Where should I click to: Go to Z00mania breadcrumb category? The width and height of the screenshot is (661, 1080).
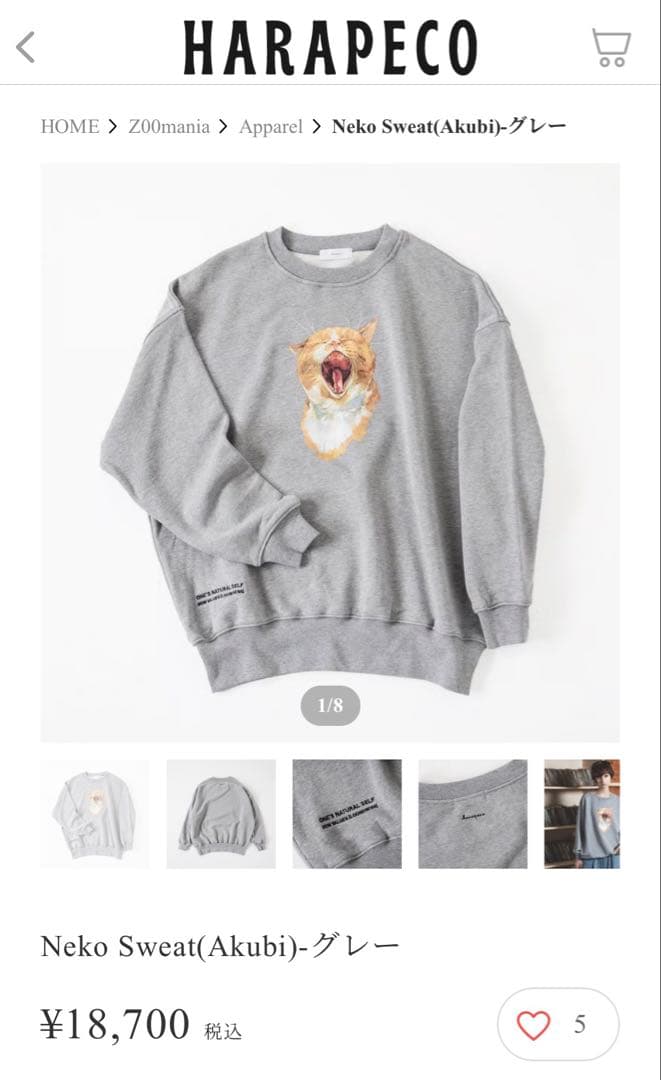[169, 126]
